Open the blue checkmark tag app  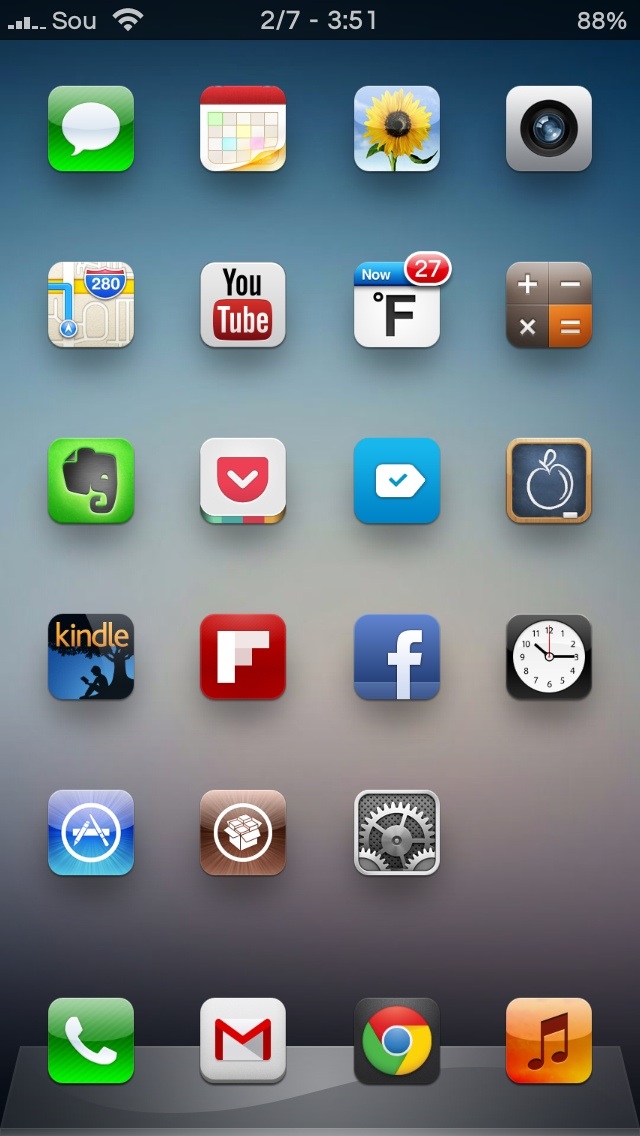coord(397,481)
